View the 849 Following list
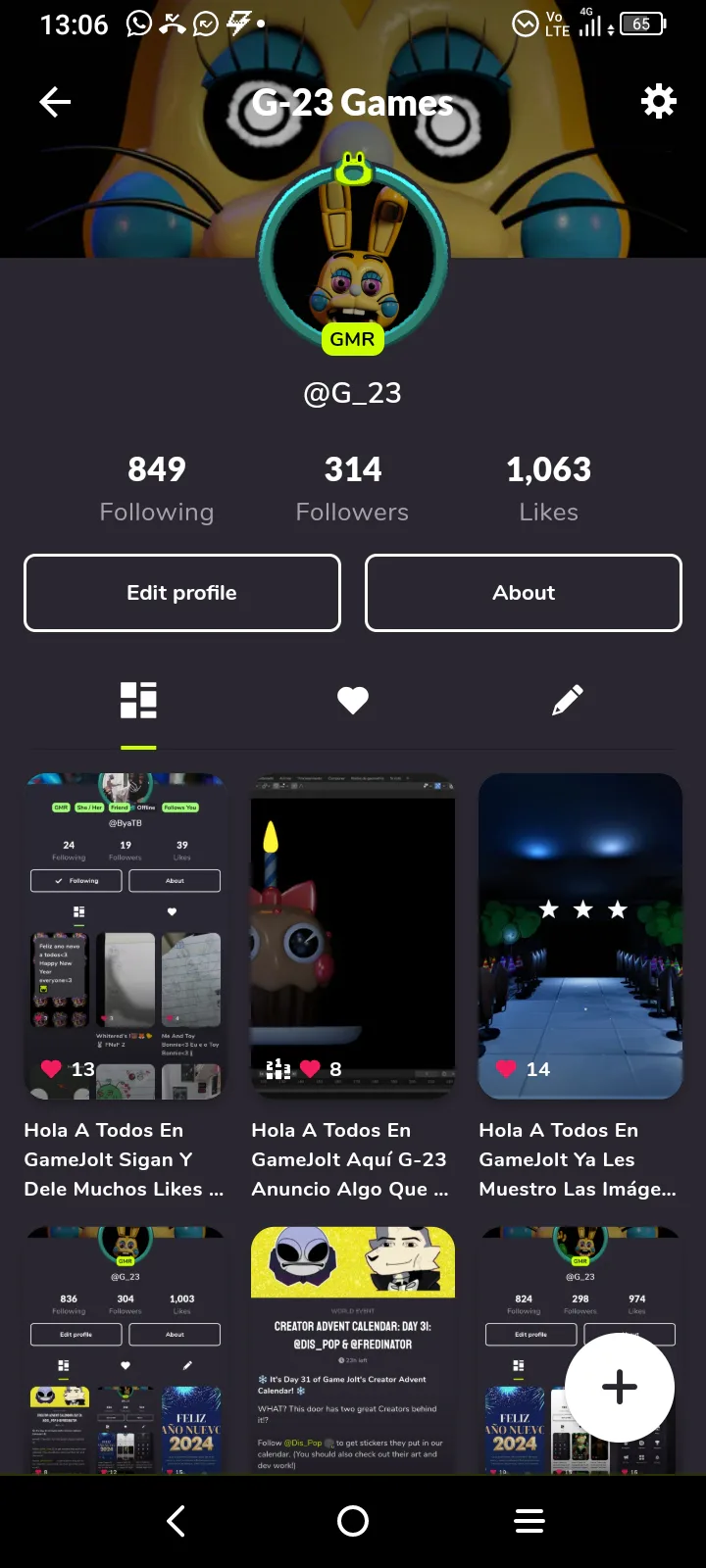Image resolution: width=706 pixels, height=1568 pixels. coord(157,488)
